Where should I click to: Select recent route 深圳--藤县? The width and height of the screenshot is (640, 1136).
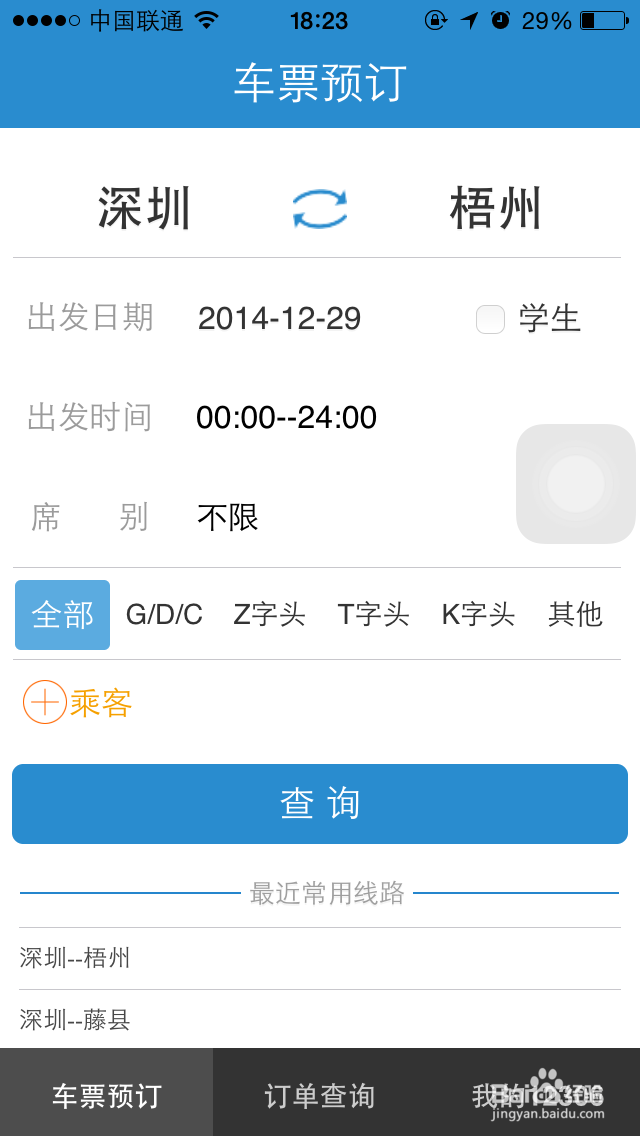tap(320, 1019)
